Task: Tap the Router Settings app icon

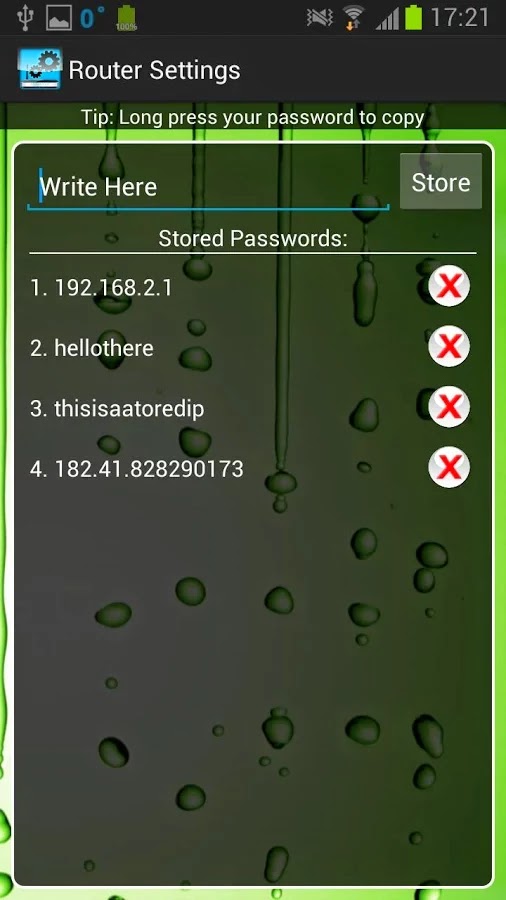Action: [x=40, y=69]
